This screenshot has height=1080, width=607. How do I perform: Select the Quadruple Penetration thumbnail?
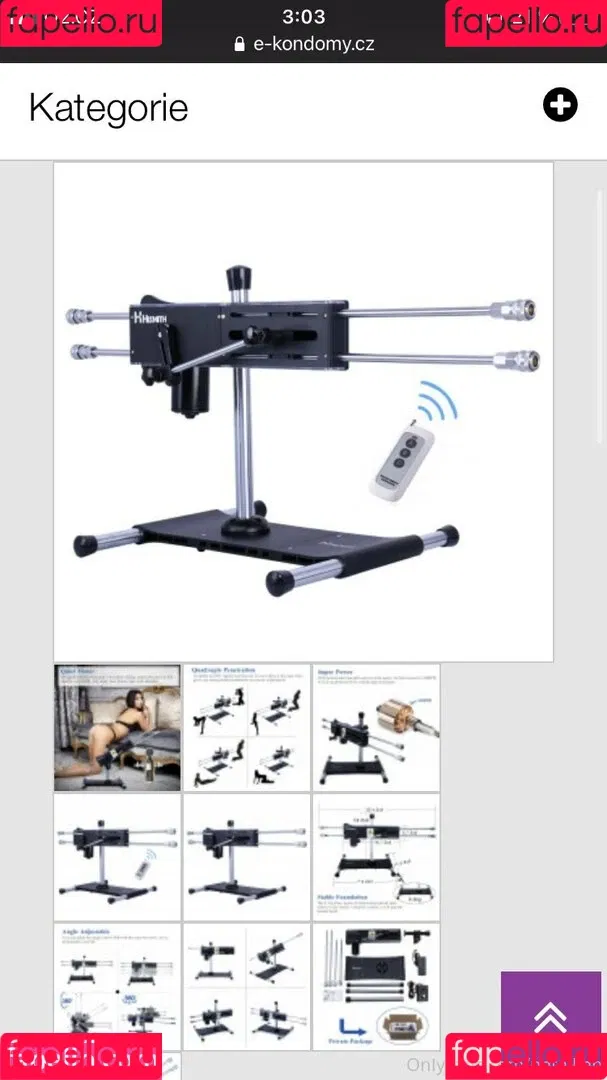pyautogui.click(x=246, y=727)
